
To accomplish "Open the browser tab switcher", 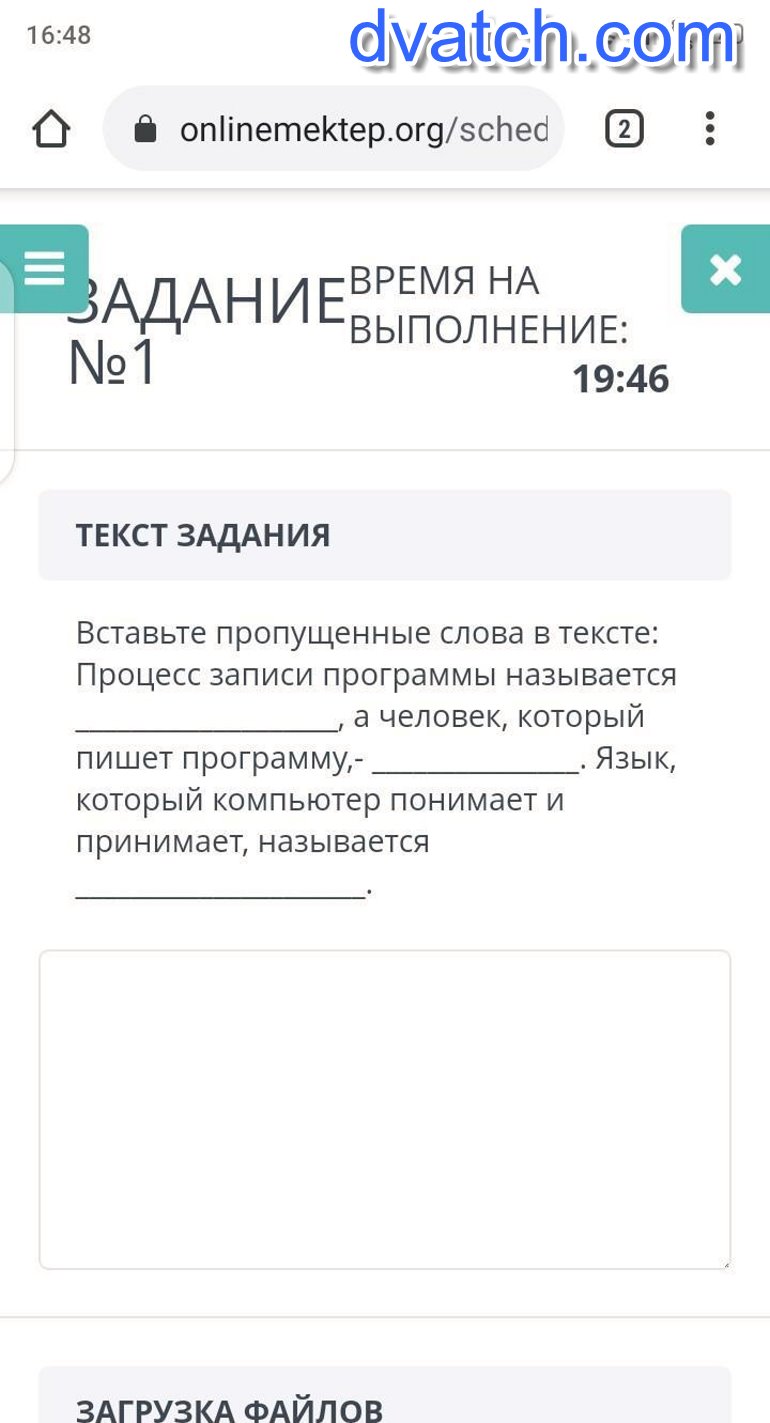I will [623, 129].
